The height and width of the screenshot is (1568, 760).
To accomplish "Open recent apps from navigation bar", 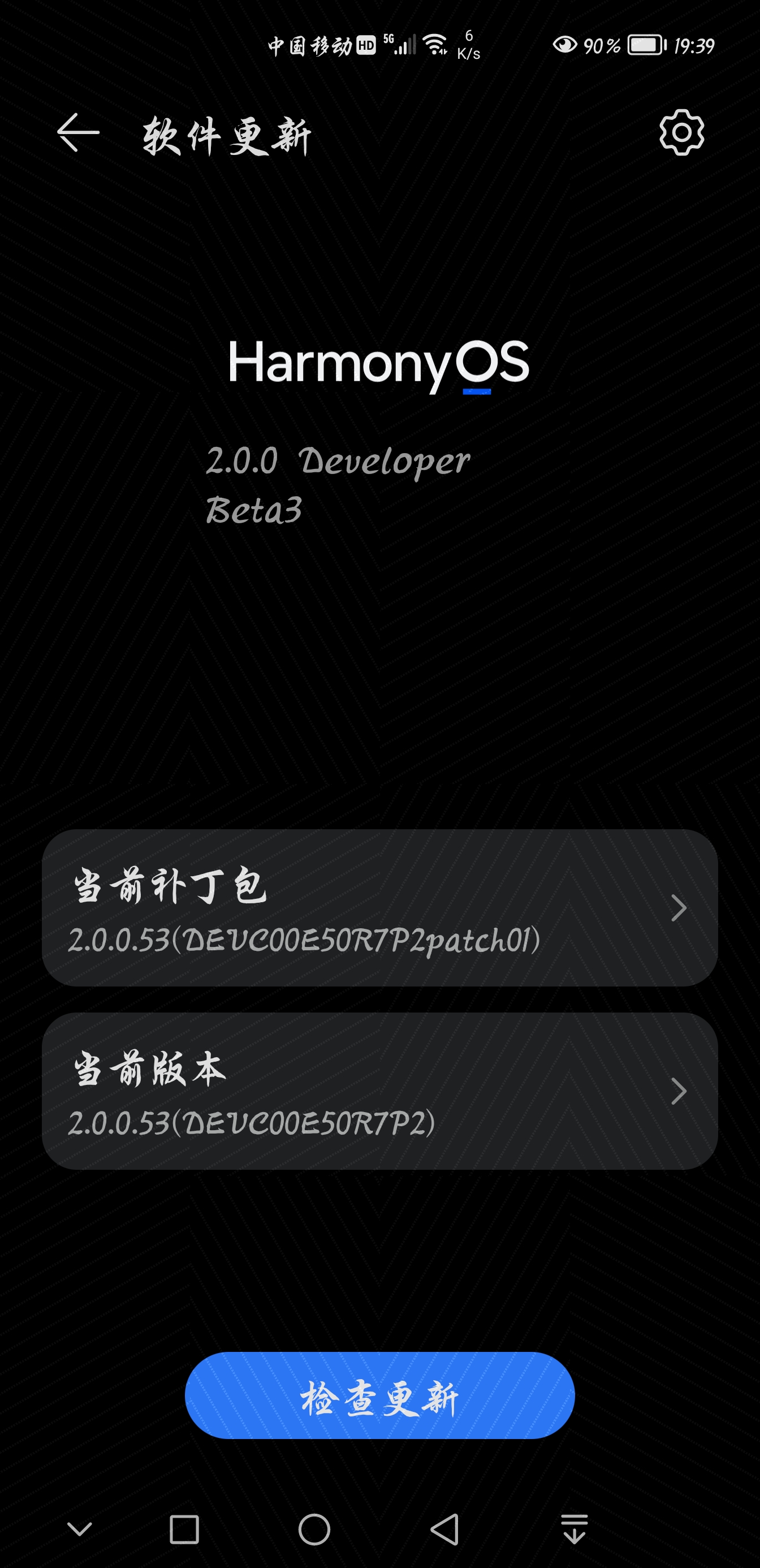I will pyautogui.click(x=184, y=1530).
